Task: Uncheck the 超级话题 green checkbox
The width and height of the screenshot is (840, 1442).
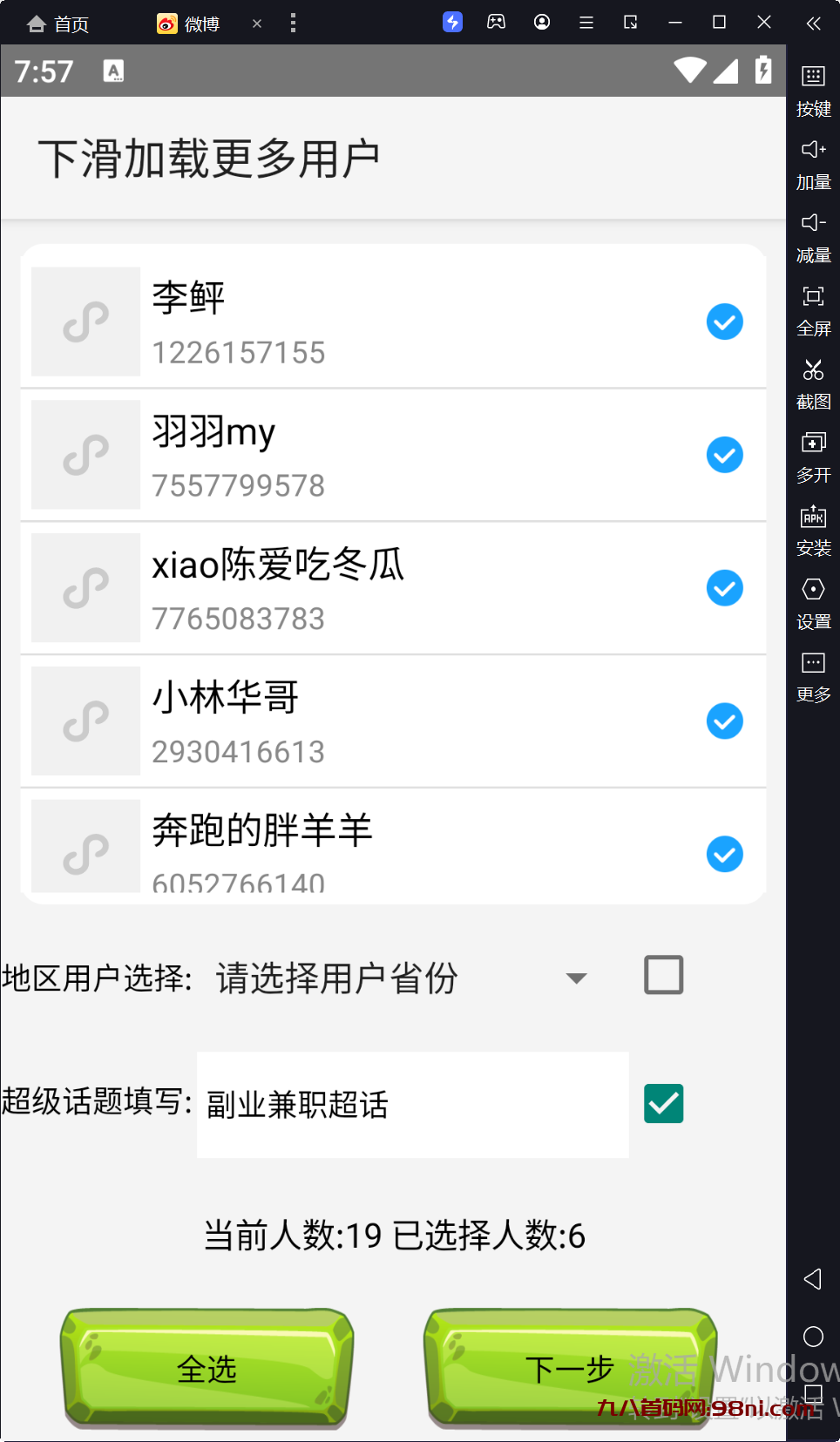Action: pos(663,1104)
